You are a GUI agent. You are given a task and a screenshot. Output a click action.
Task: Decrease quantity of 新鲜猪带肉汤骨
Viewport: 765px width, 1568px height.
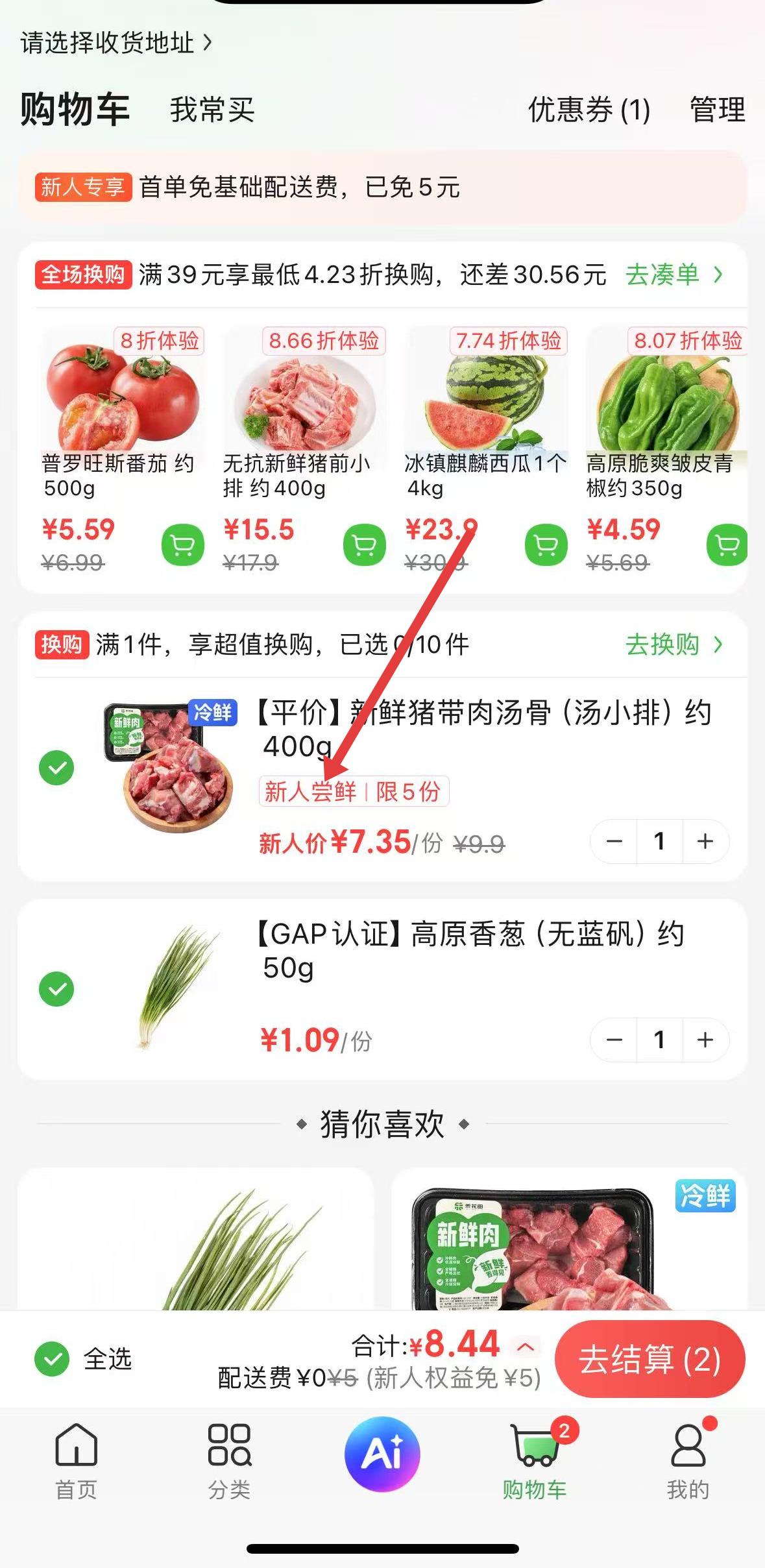coord(614,841)
